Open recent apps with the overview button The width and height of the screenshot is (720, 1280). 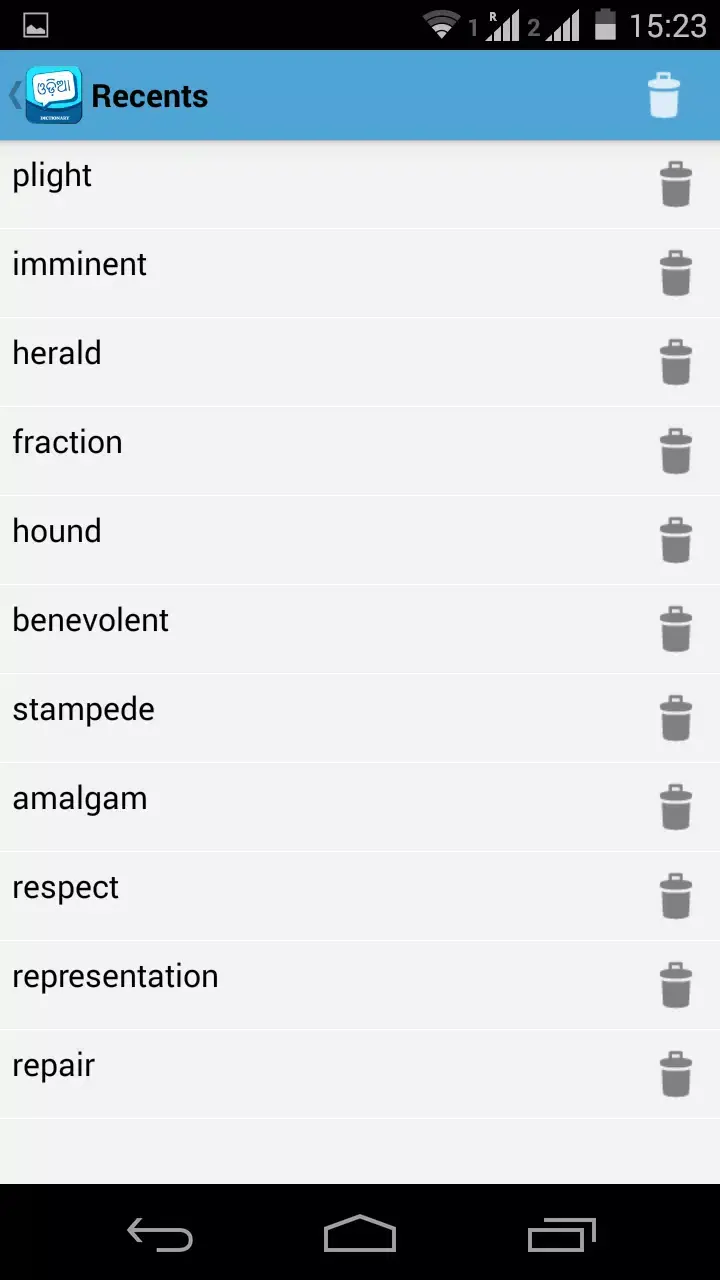[x=560, y=1237]
